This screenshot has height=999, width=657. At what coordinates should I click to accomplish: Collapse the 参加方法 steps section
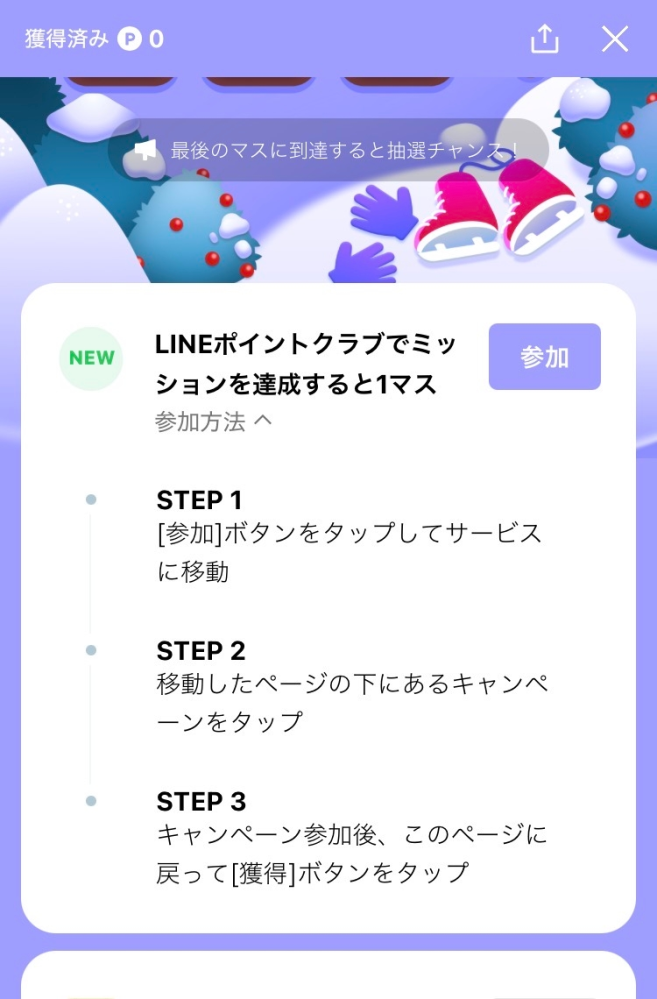tap(213, 422)
